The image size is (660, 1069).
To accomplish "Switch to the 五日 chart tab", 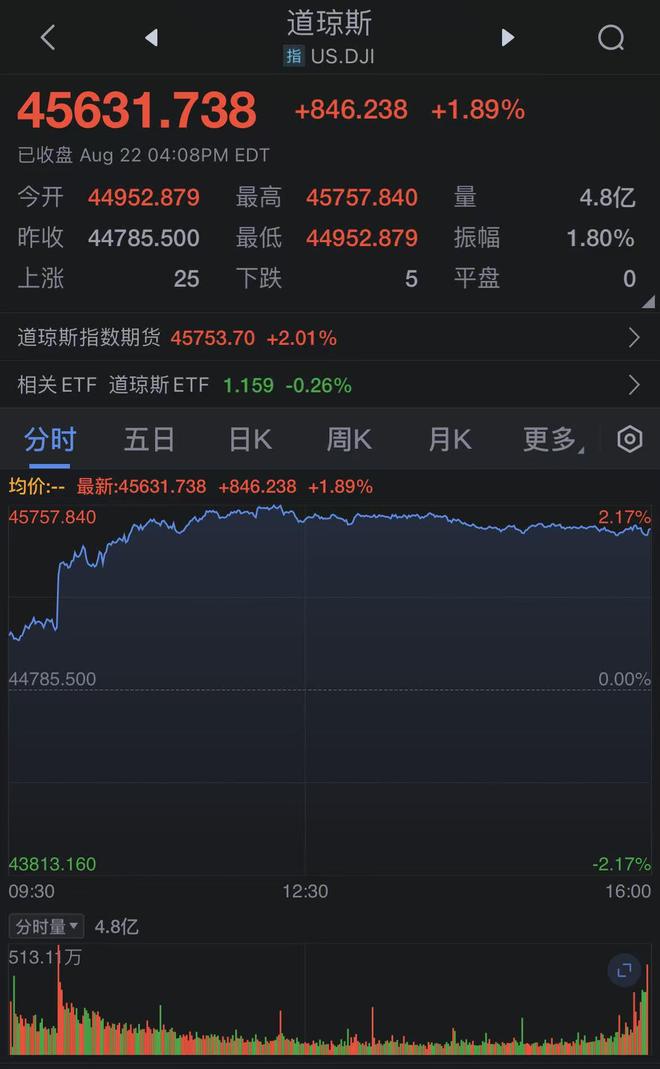I will click(x=149, y=440).
